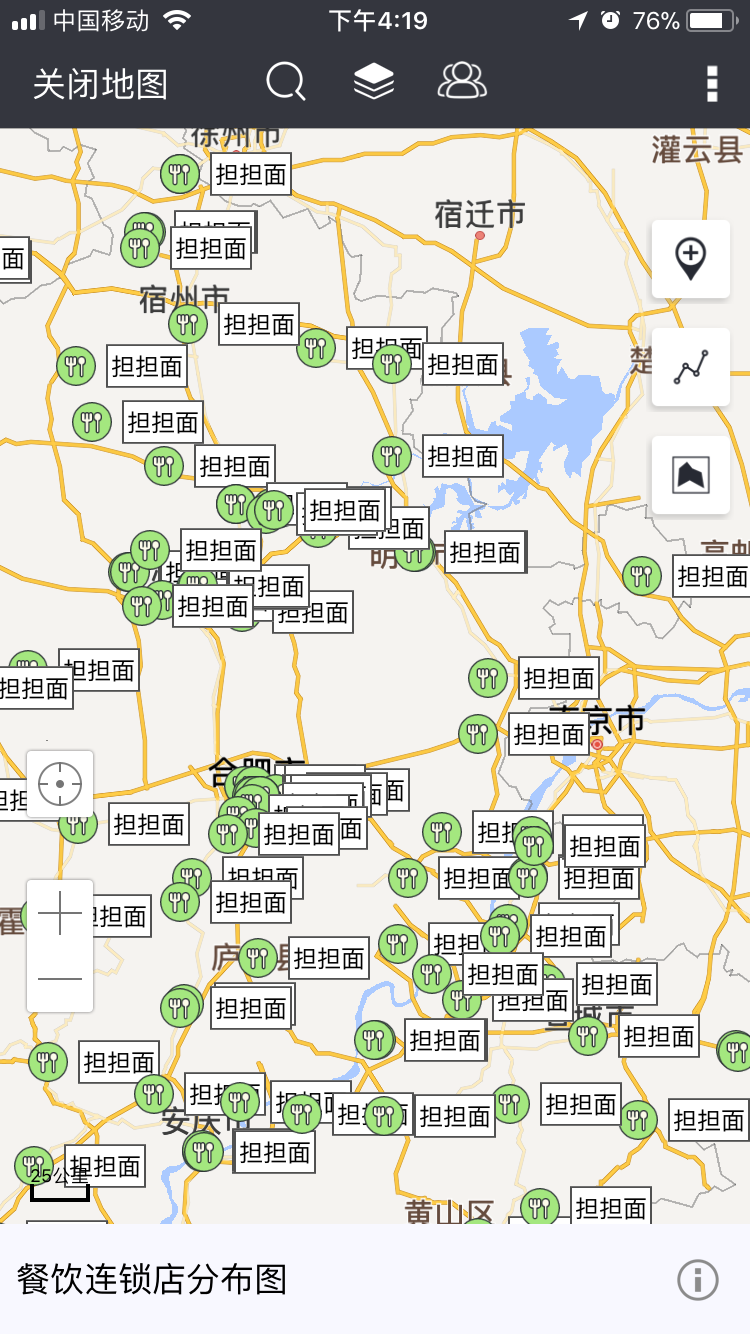
Task: Zoom out with the minus button
Action: [x=60, y=978]
